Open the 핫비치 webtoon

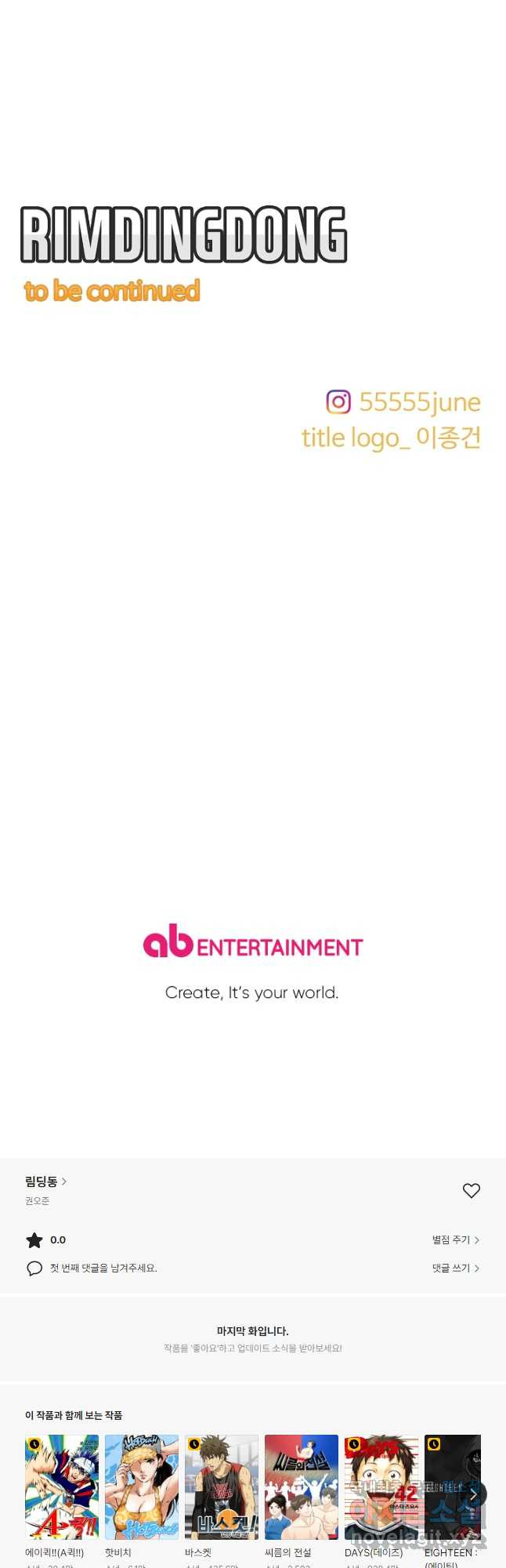pyautogui.click(x=142, y=1486)
